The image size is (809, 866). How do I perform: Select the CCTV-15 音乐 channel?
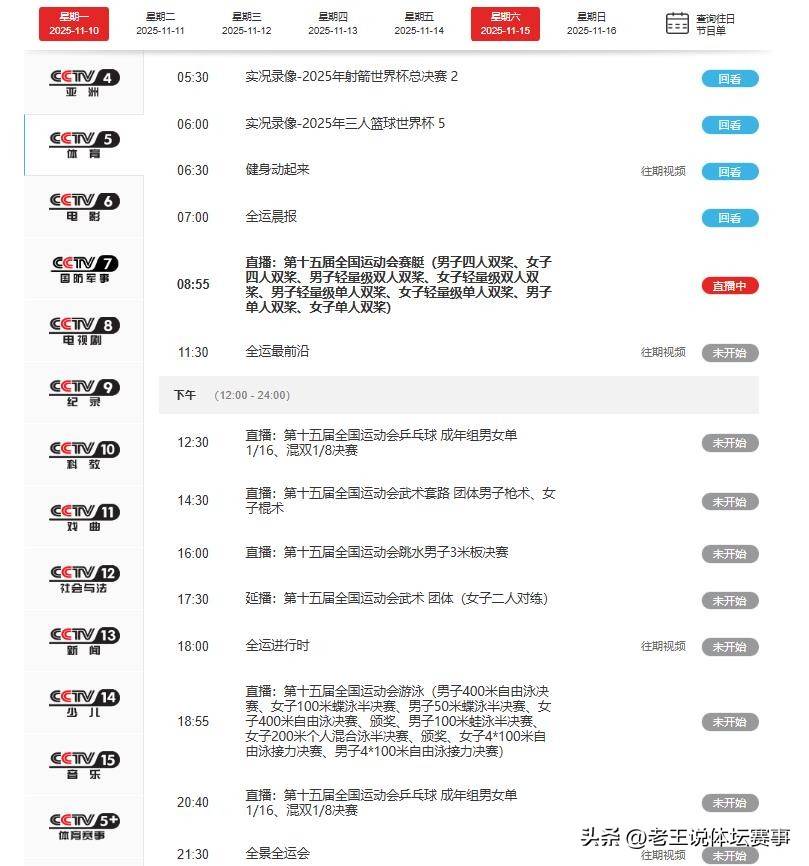pos(84,765)
